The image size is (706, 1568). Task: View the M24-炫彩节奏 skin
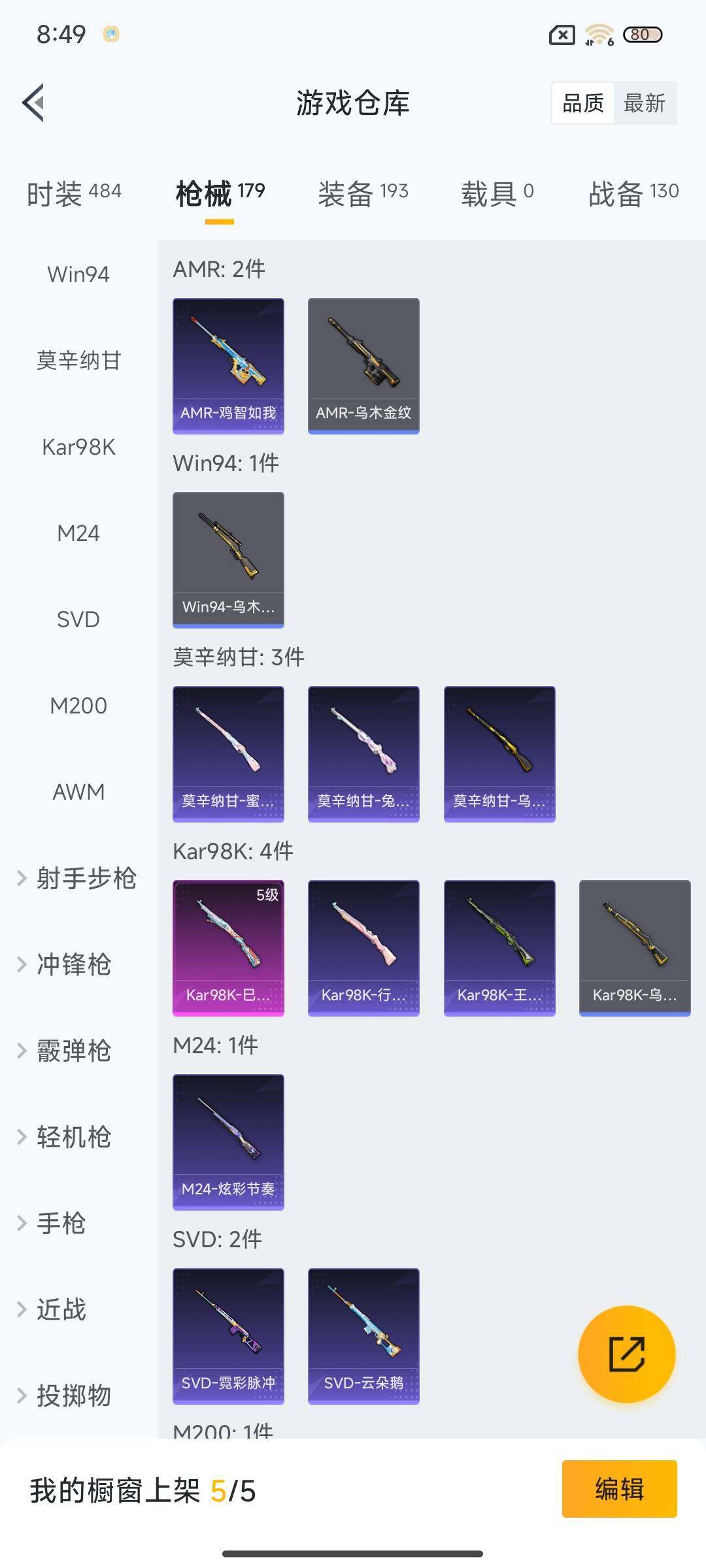pyautogui.click(x=228, y=1142)
